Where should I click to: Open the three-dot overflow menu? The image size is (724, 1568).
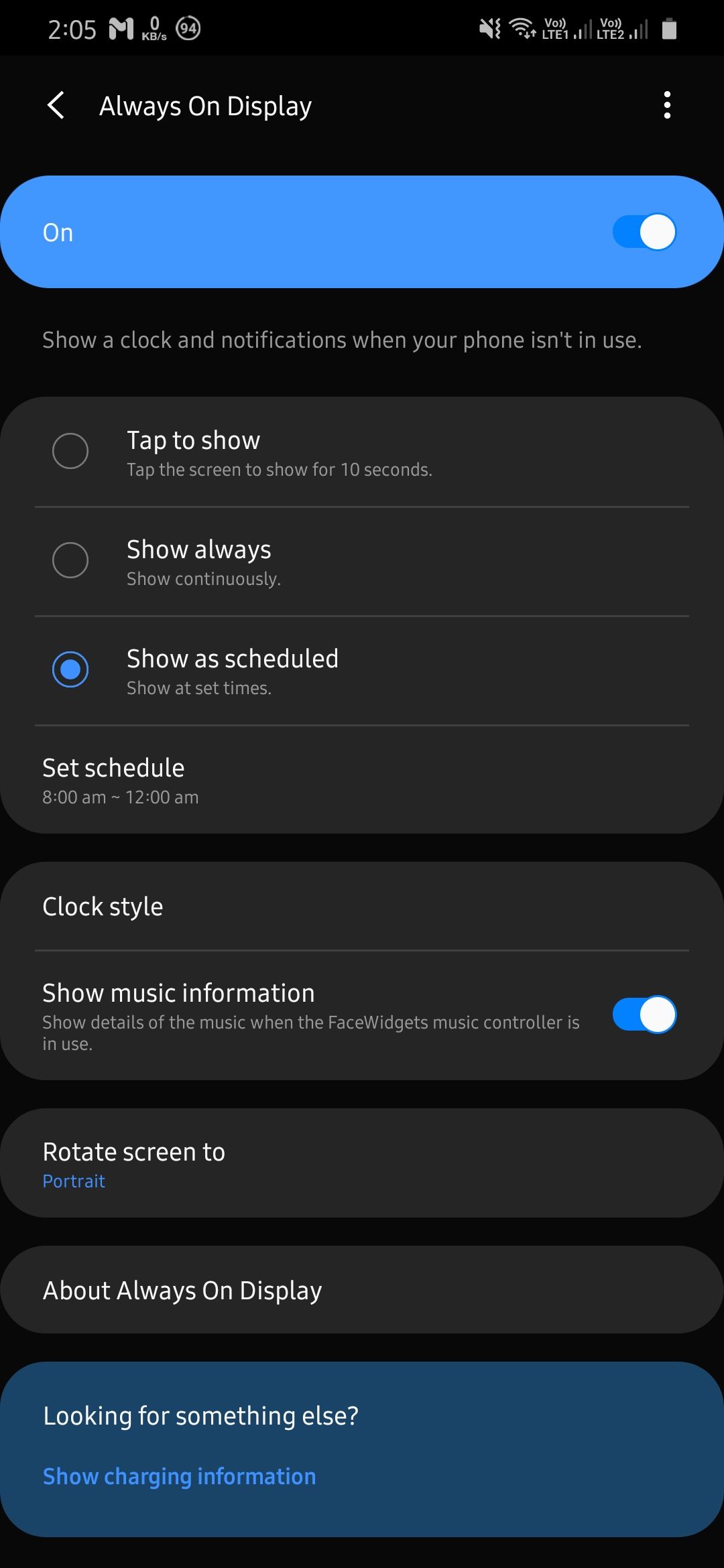tap(666, 106)
